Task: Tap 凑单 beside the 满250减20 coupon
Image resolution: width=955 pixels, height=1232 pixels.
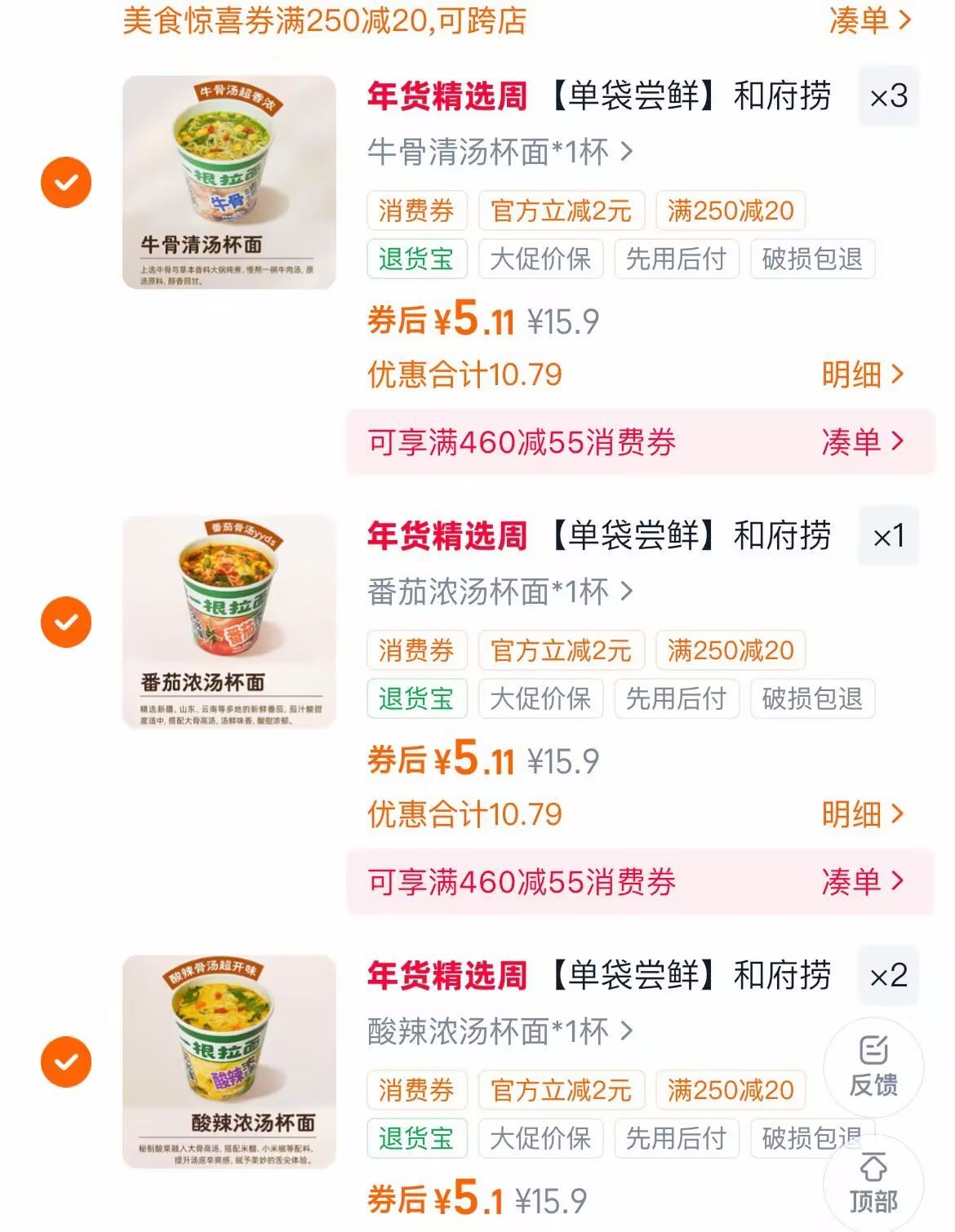Action: click(868, 20)
